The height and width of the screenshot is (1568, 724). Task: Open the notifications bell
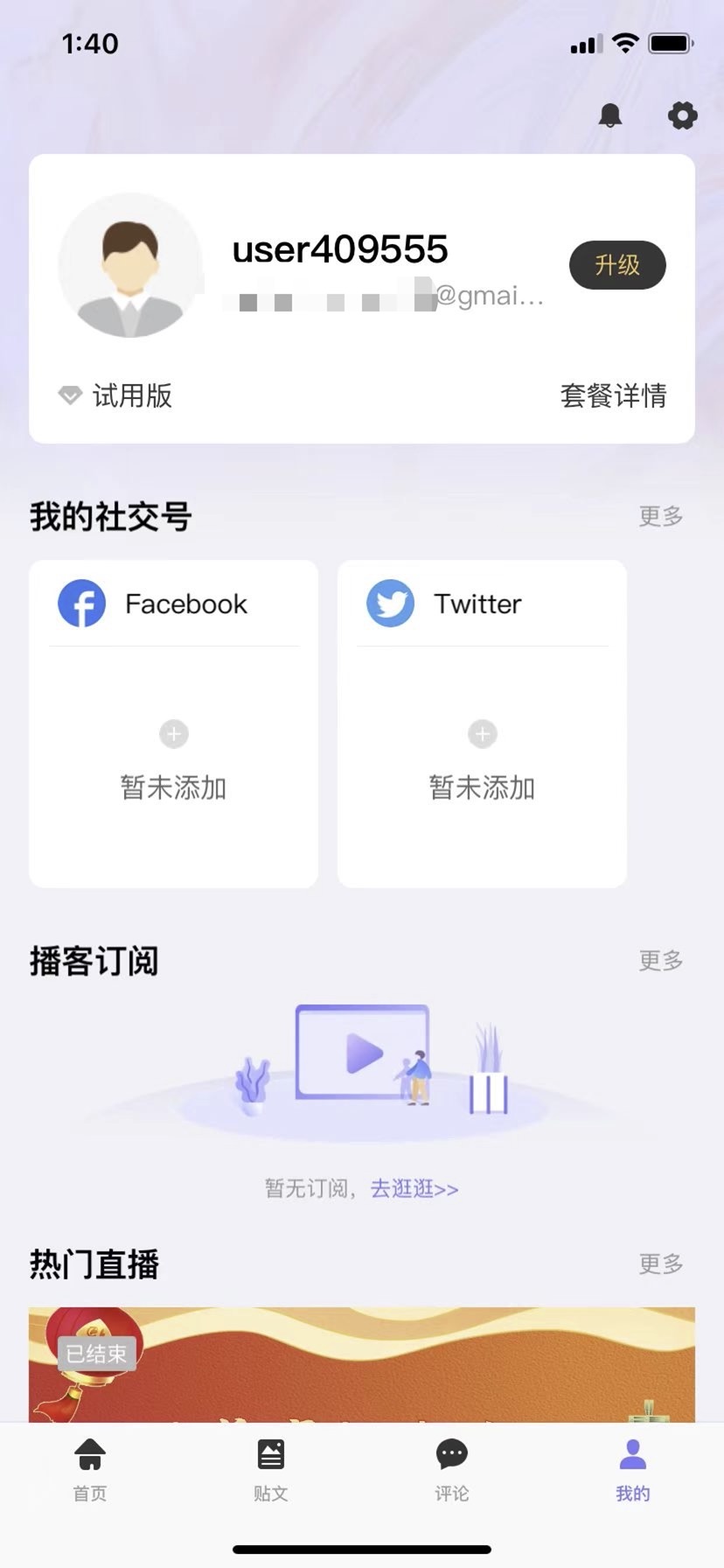609,115
